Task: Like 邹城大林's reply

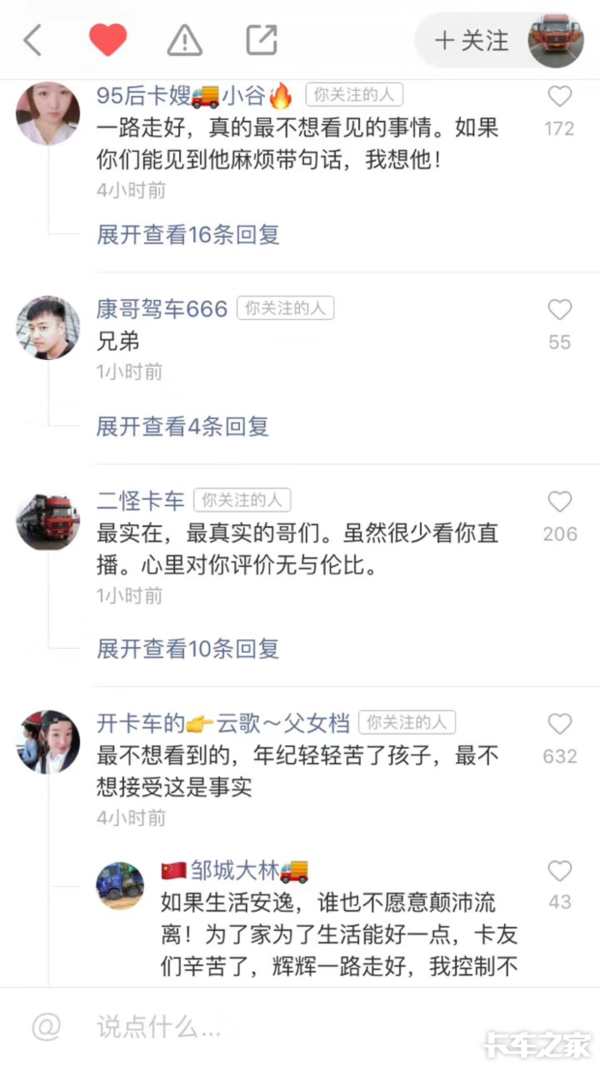Action: pyautogui.click(x=560, y=871)
